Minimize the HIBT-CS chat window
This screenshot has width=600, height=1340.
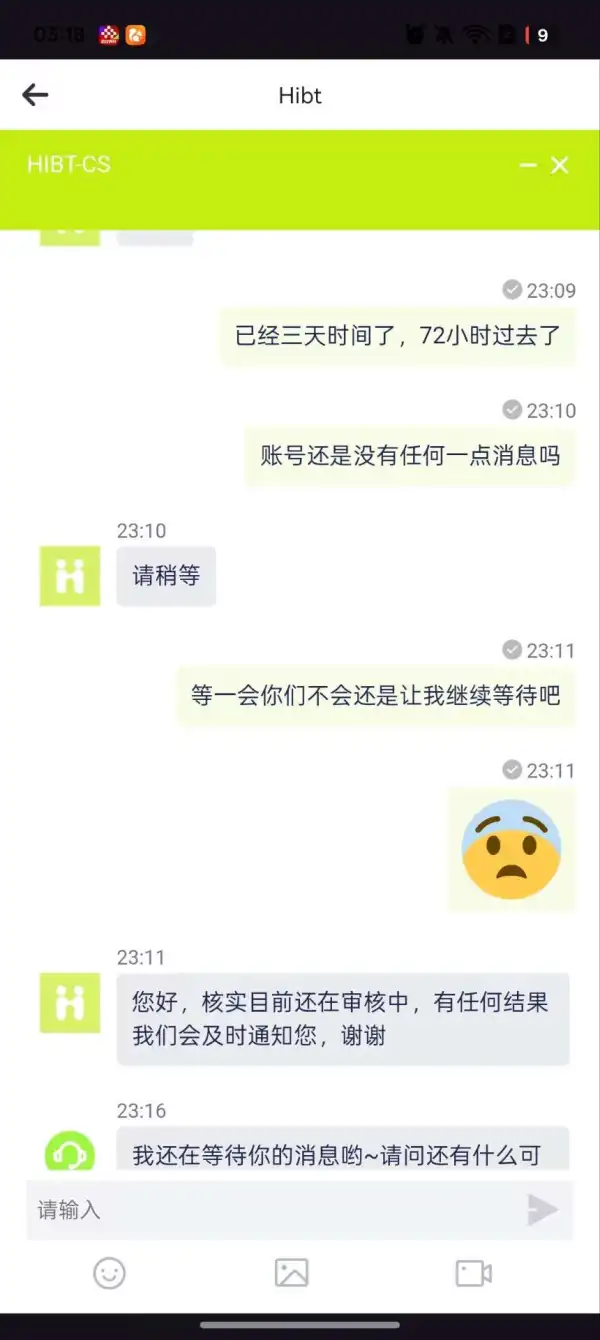click(x=528, y=165)
